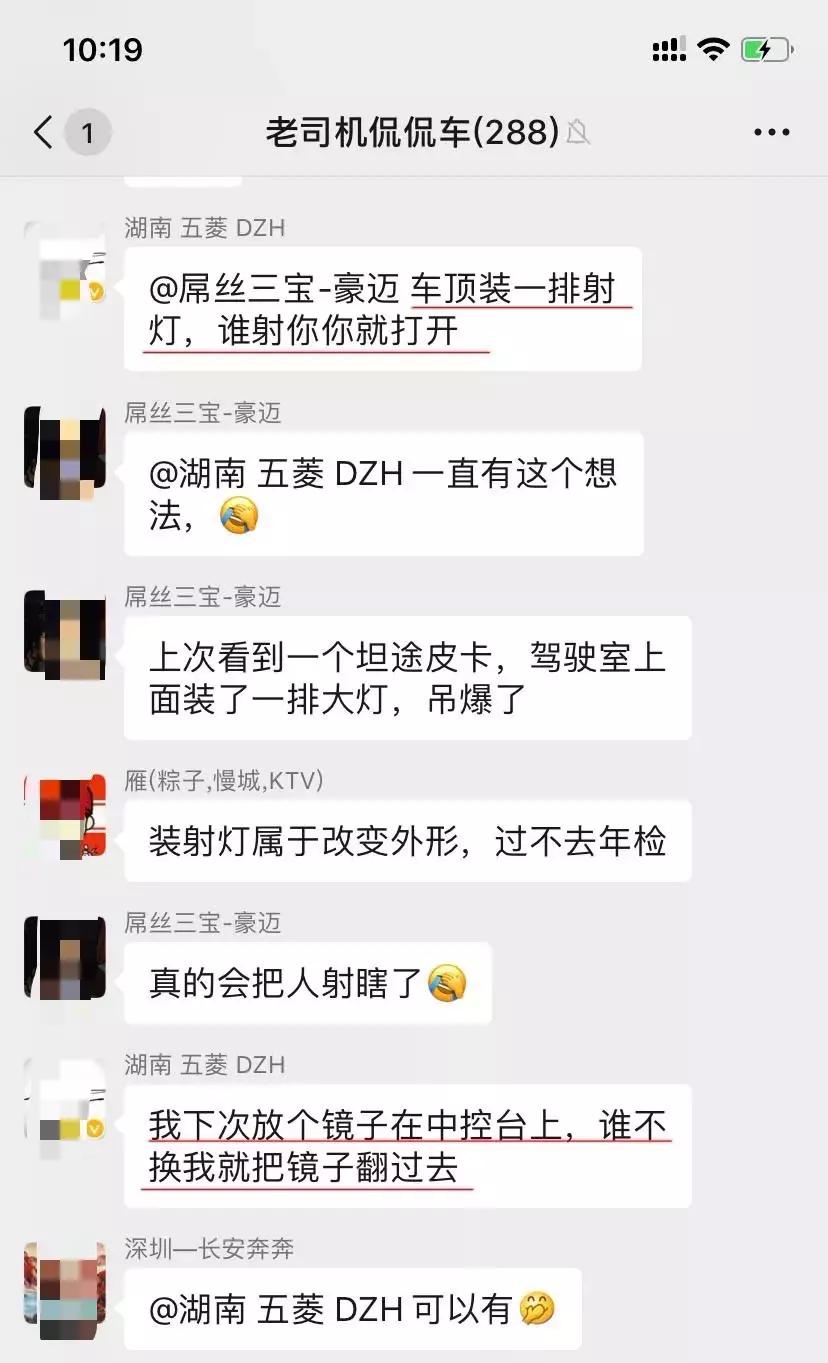Tap the back arrow to exit chat
This screenshot has width=828, height=1363.
(x=40, y=131)
